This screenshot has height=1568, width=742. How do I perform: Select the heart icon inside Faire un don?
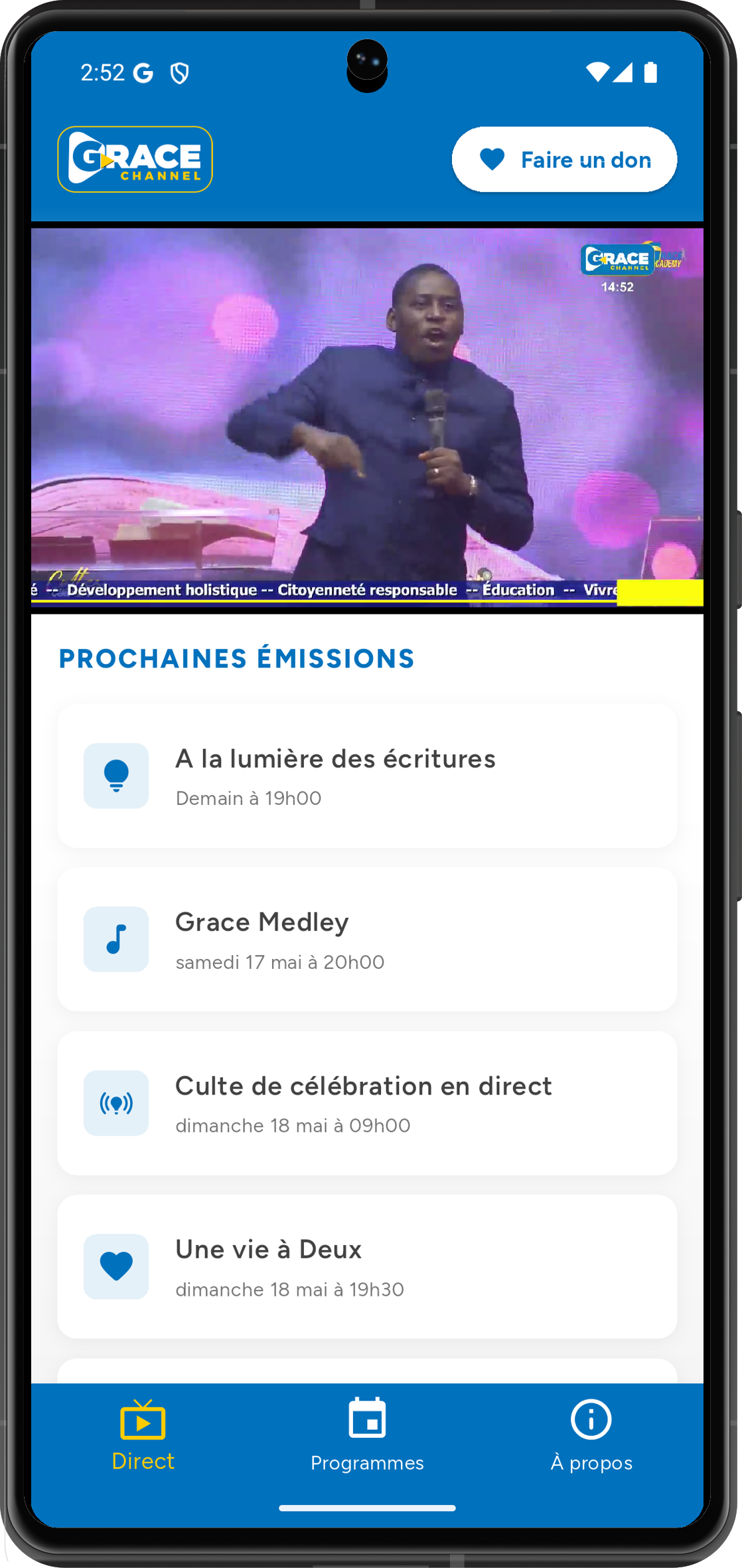[490, 159]
